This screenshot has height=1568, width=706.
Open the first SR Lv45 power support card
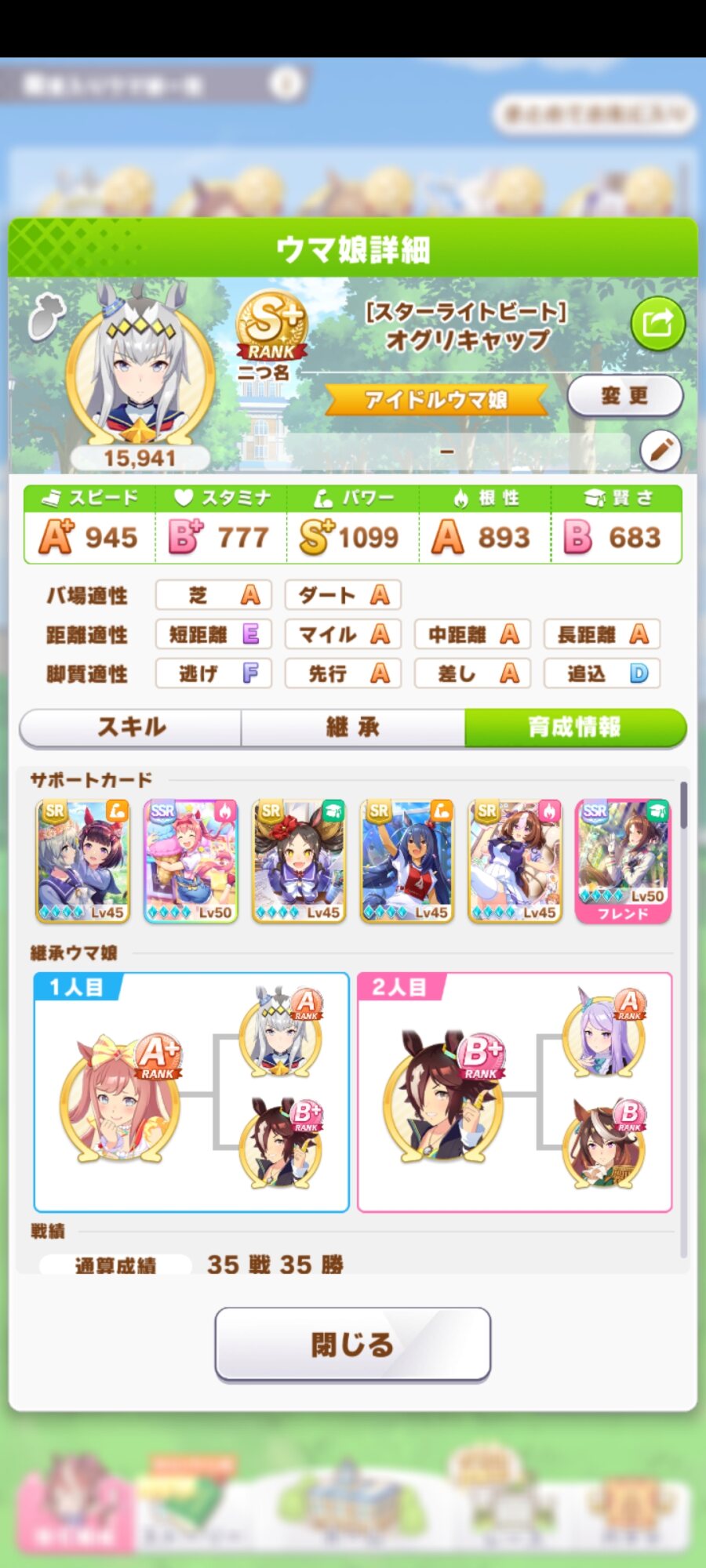click(x=82, y=861)
